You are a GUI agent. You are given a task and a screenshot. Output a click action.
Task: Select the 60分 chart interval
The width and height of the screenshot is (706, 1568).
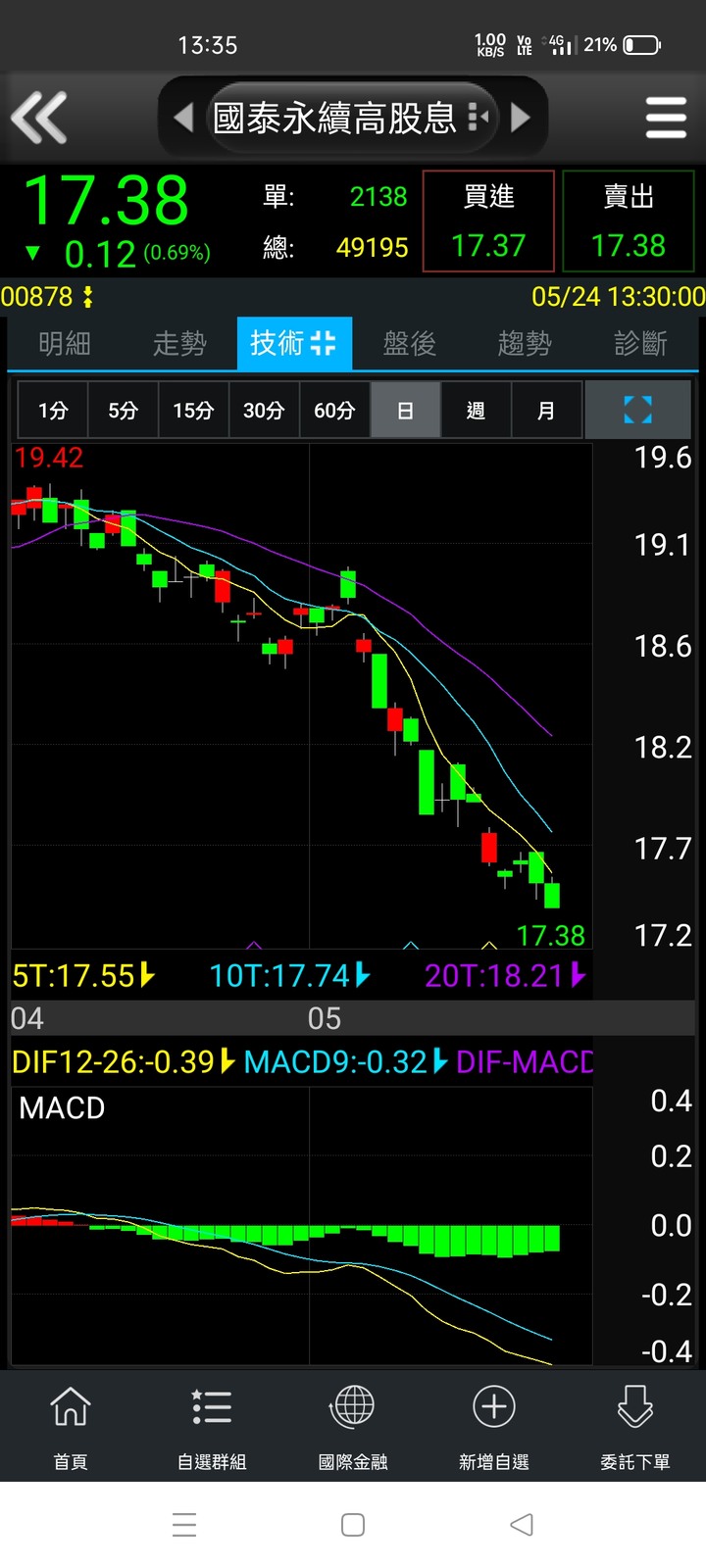tap(334, 410)
